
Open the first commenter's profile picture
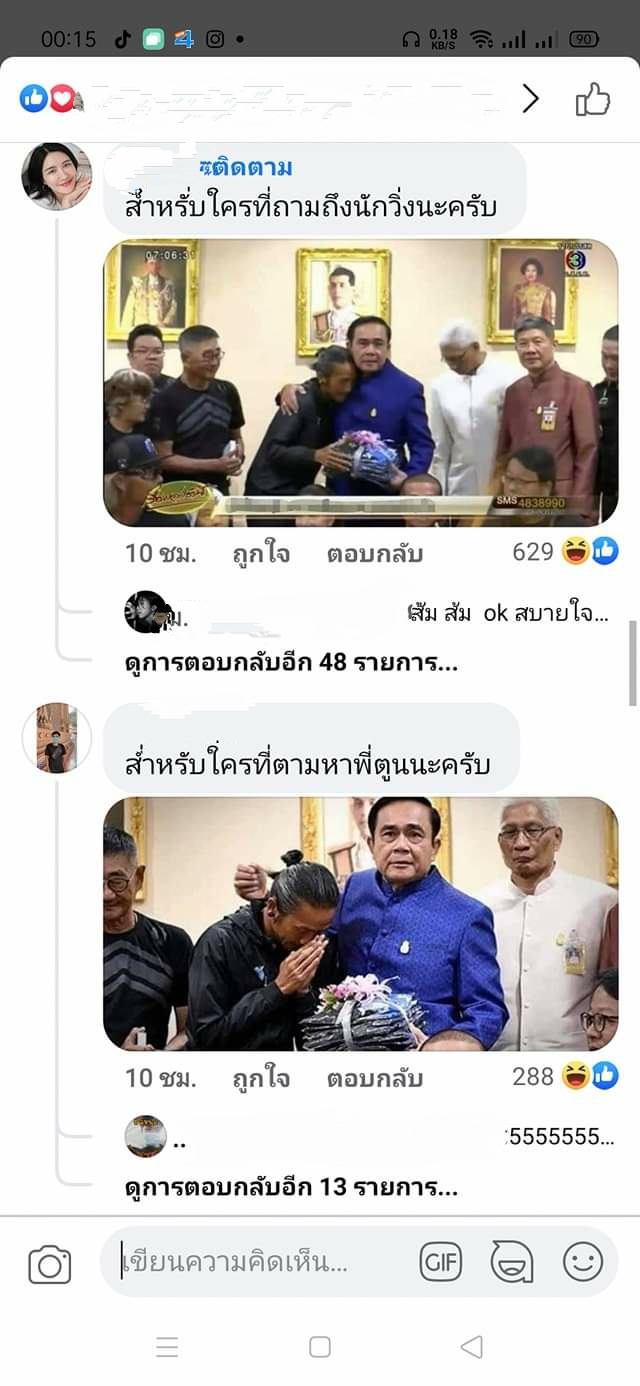pyautogui.click(x=57, y=176)
